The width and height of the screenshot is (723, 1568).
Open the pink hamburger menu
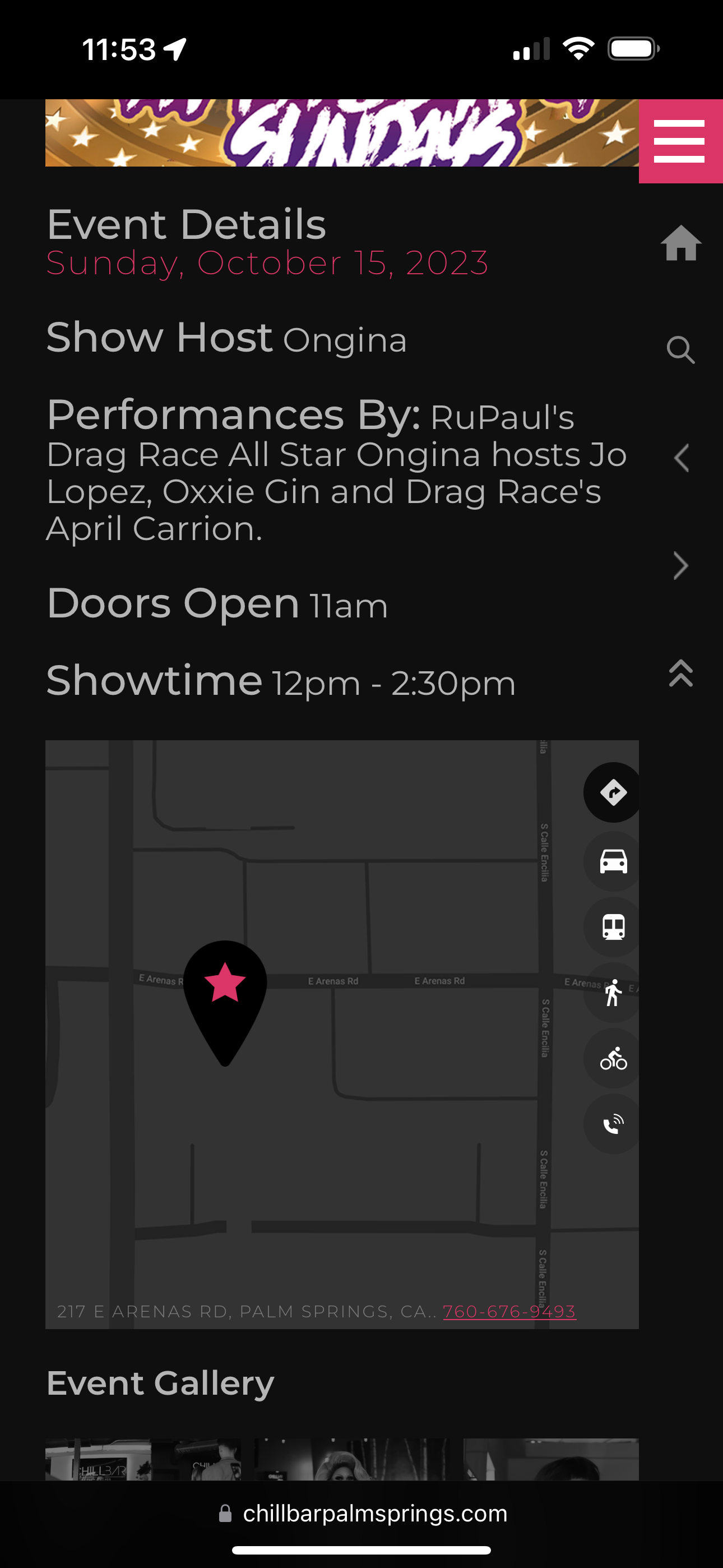(x=679, y=141)
